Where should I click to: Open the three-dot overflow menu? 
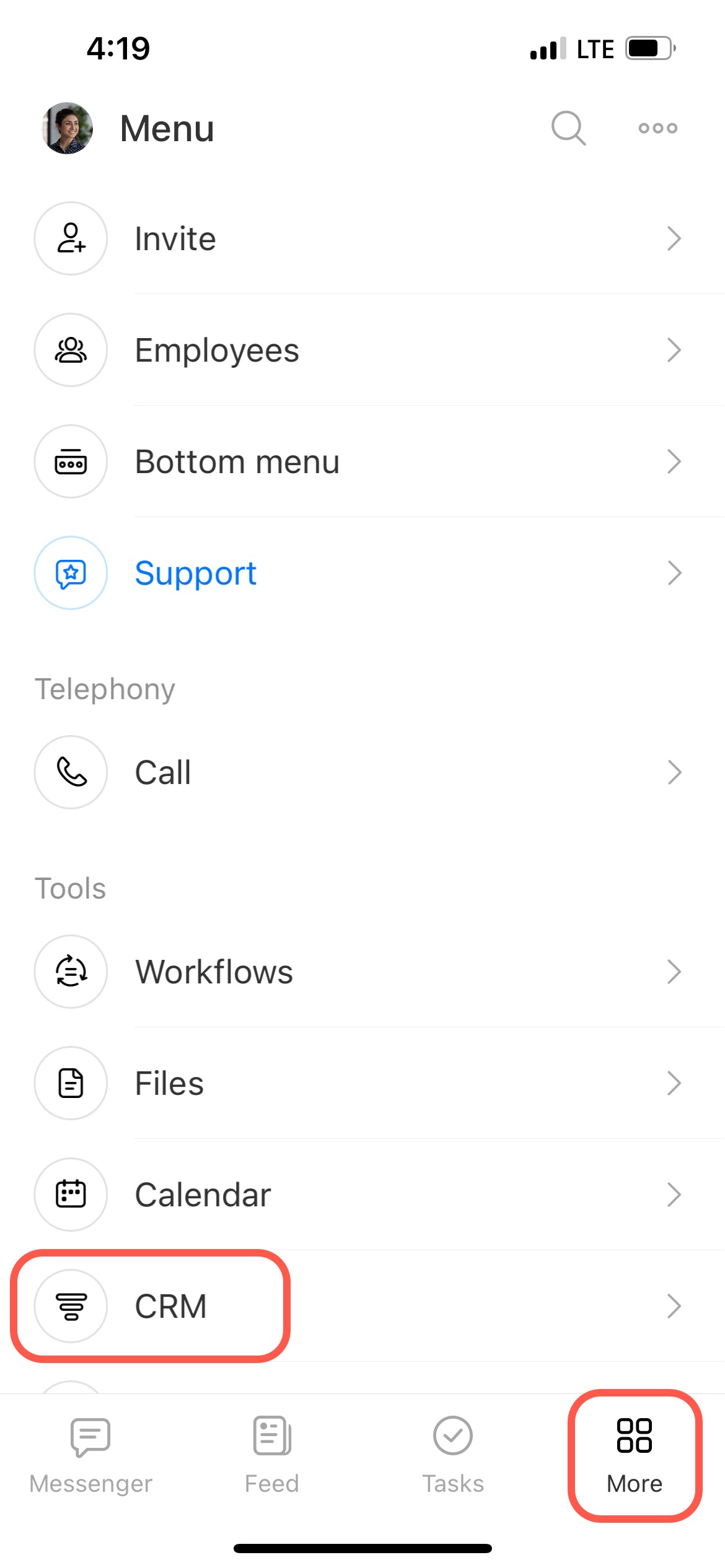[657, 128]
